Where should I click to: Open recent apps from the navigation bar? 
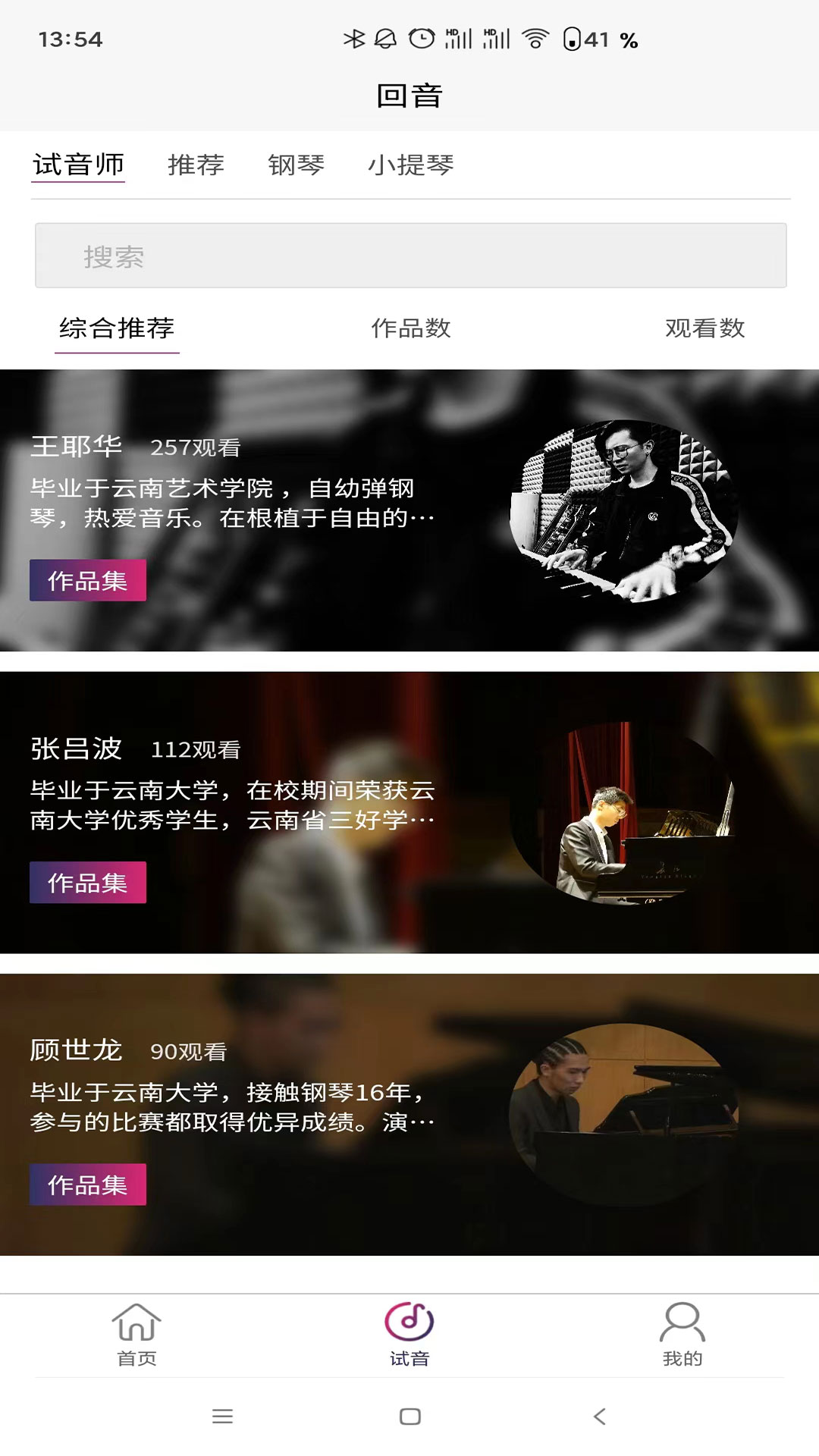[222, 1417]
